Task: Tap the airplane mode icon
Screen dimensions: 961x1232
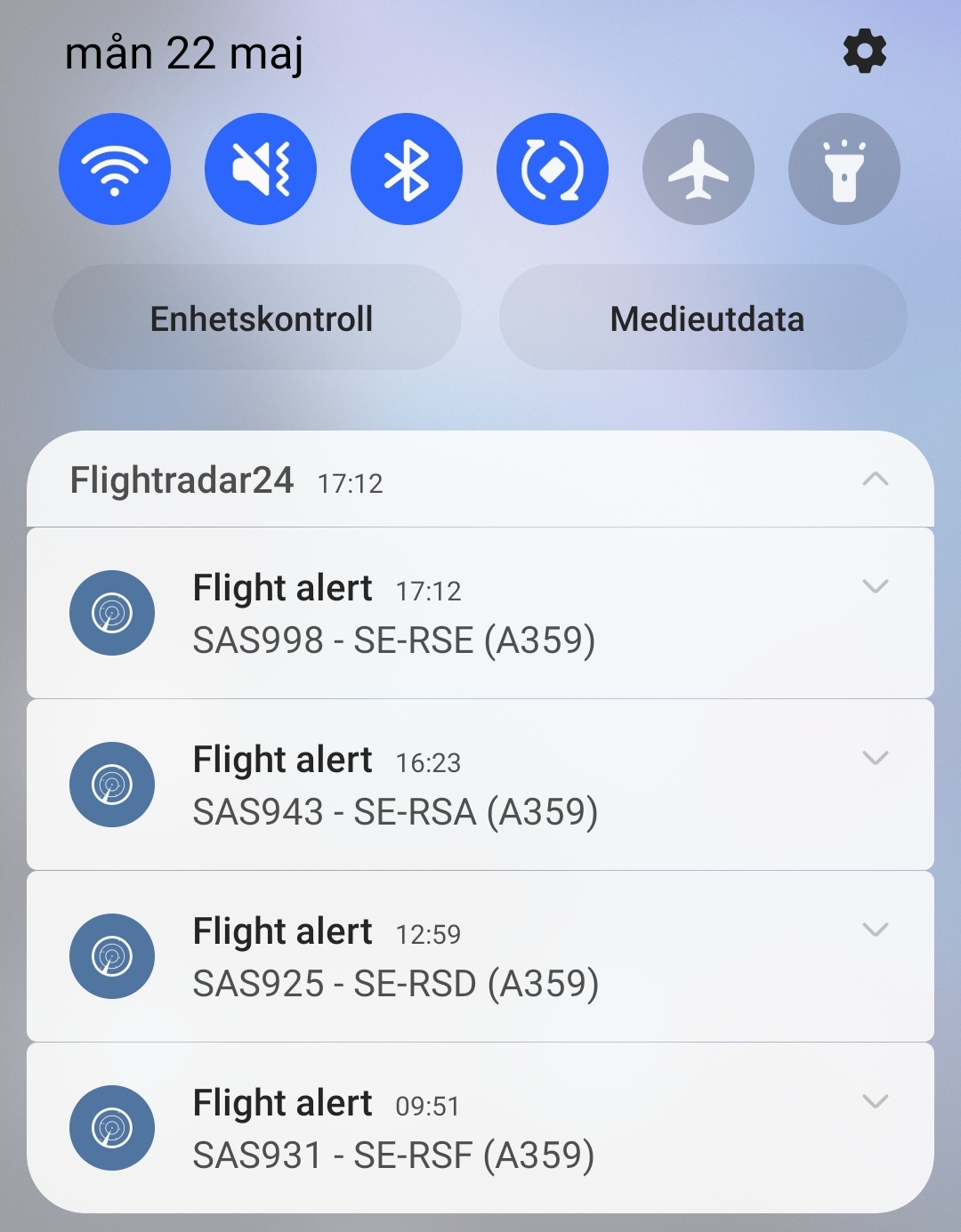Action: pos(698,168)
